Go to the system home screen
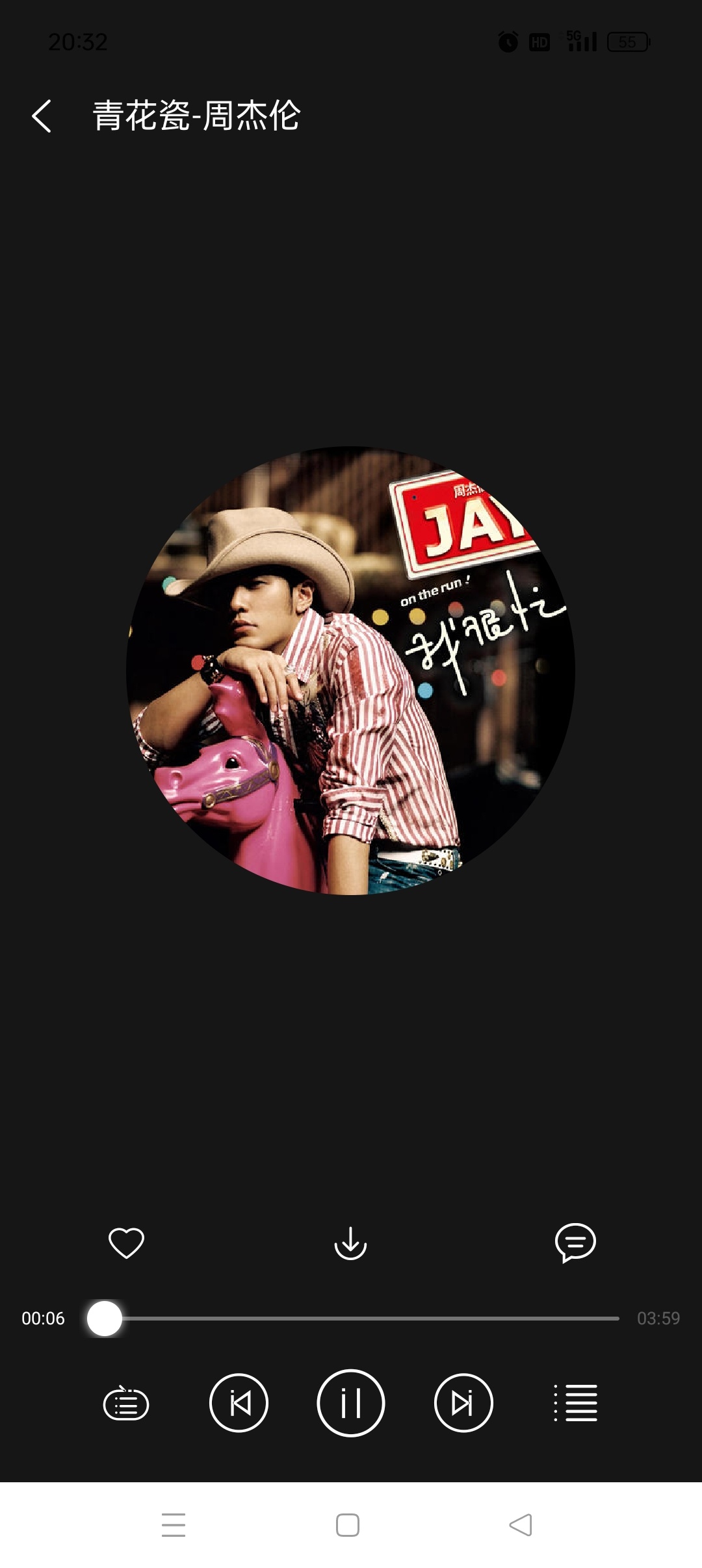This screenshot has width=702, height=1568. 348,1525
